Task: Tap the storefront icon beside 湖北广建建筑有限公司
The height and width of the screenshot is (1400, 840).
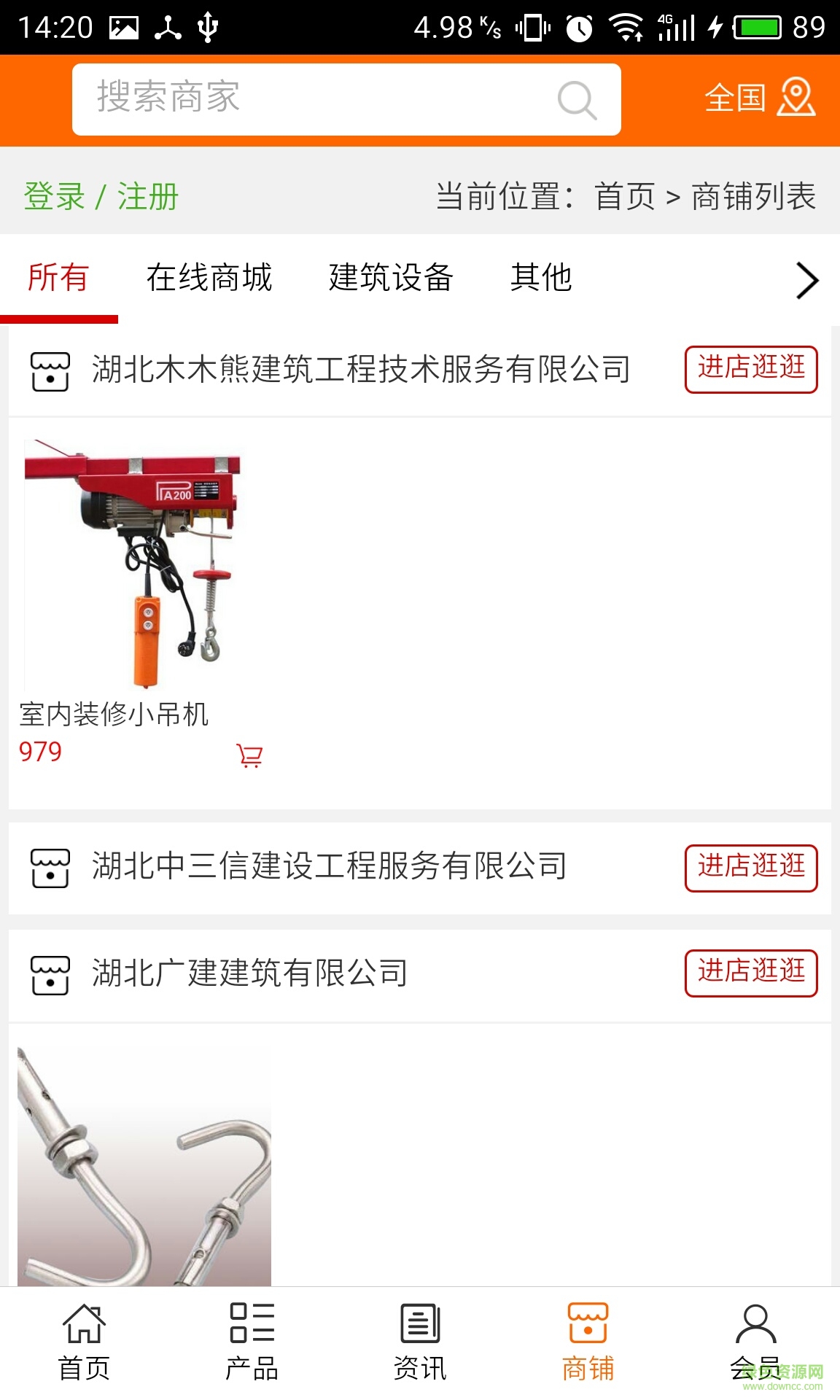Action: (49, 973)
